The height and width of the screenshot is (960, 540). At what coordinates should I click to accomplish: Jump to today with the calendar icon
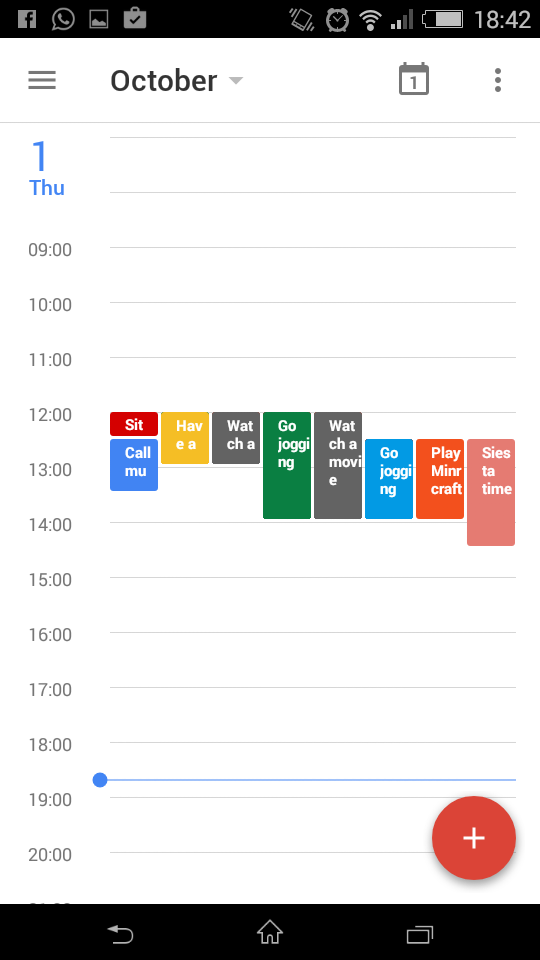pos(414,80)
